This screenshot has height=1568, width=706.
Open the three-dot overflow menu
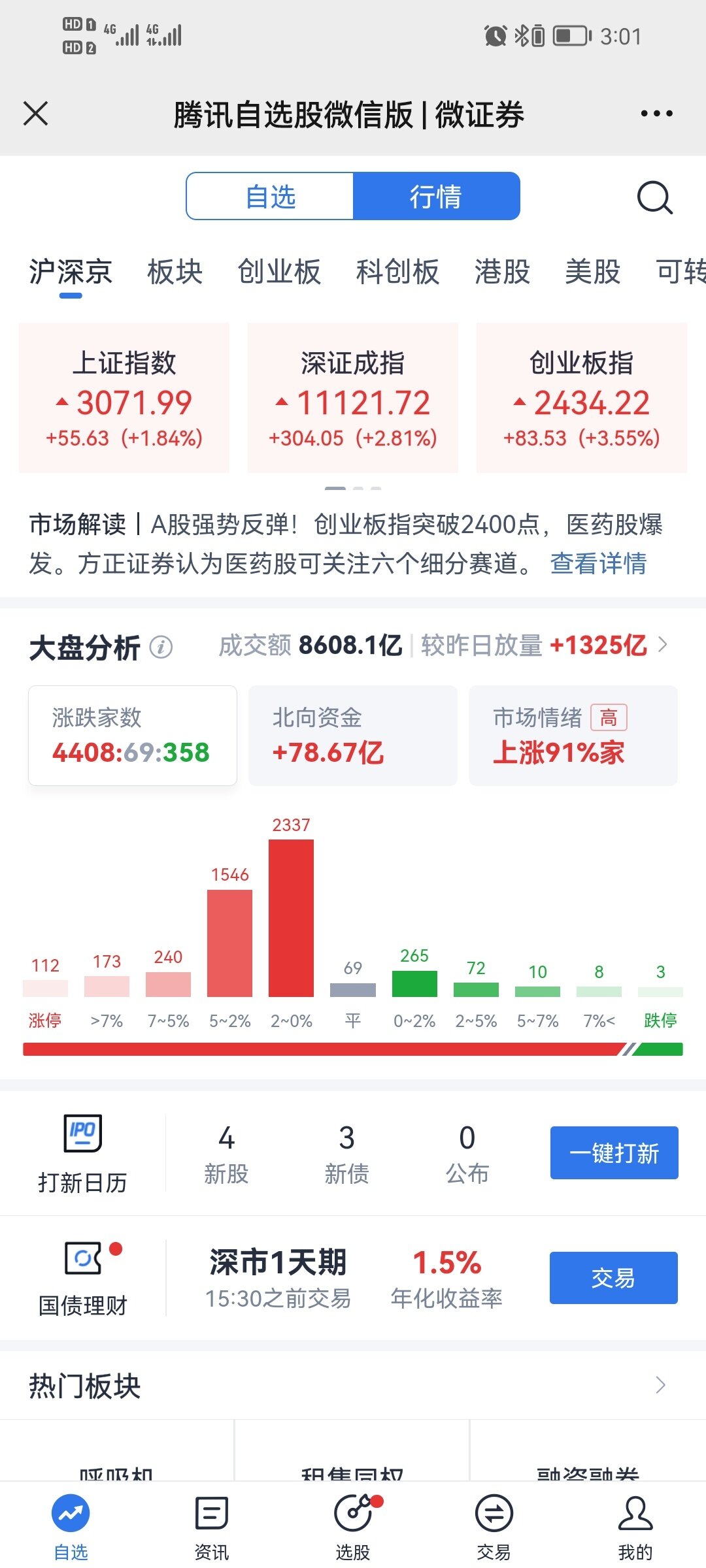[656, 114]
